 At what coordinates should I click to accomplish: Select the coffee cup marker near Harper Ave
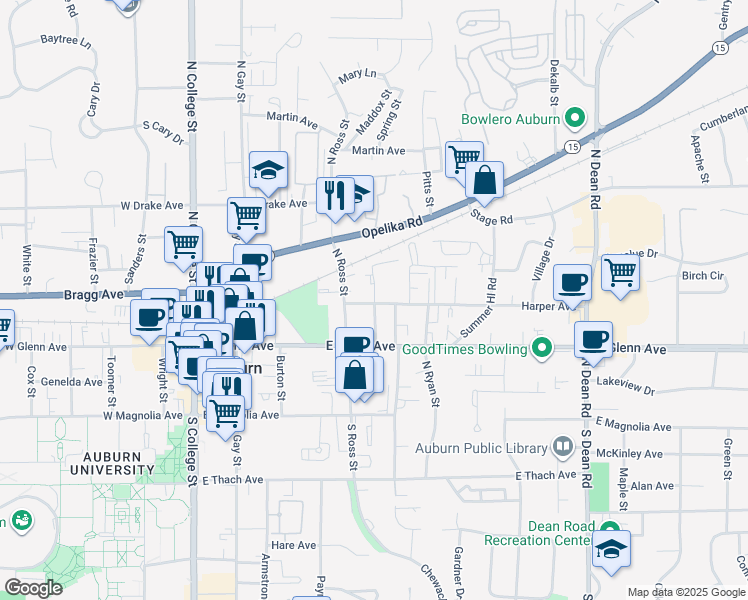pyautogui.click(x=572, y=286)
